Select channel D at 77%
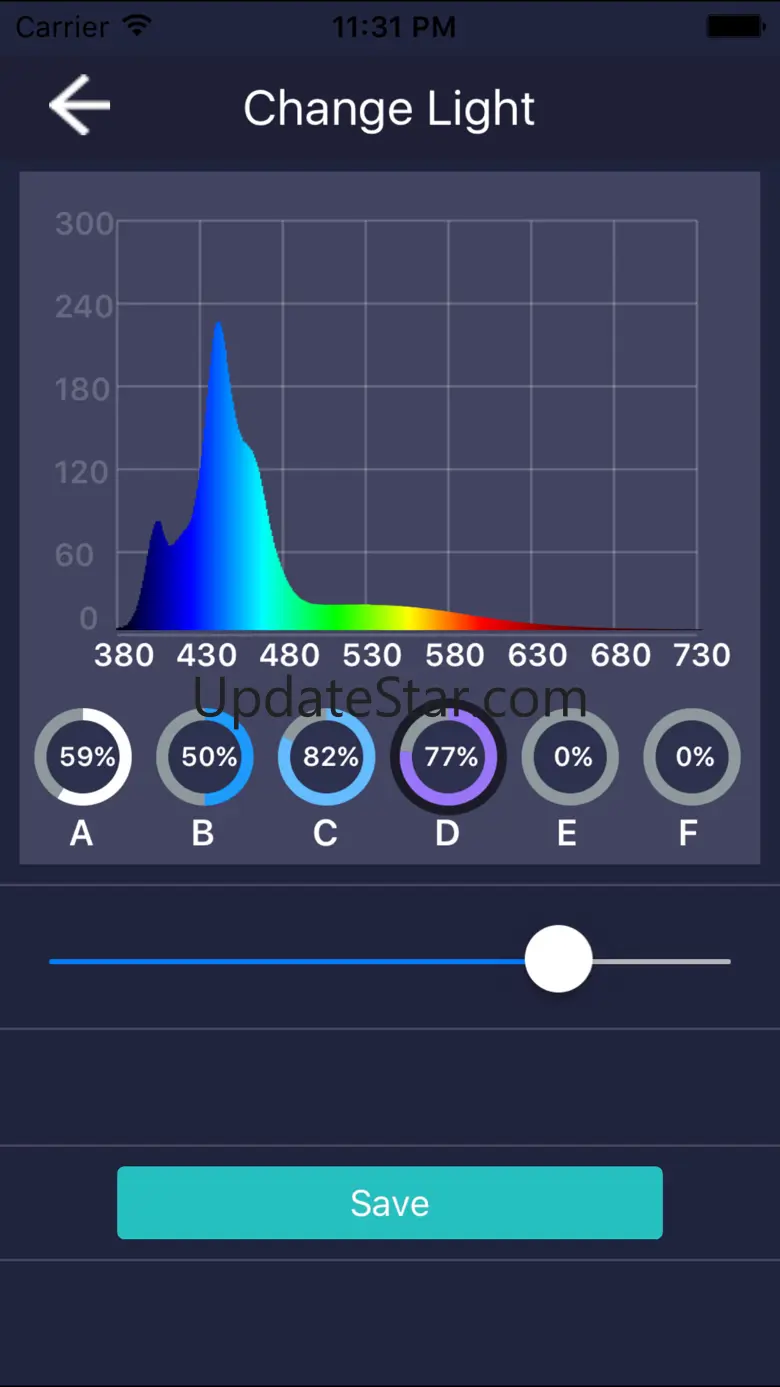 click(448, 757)
